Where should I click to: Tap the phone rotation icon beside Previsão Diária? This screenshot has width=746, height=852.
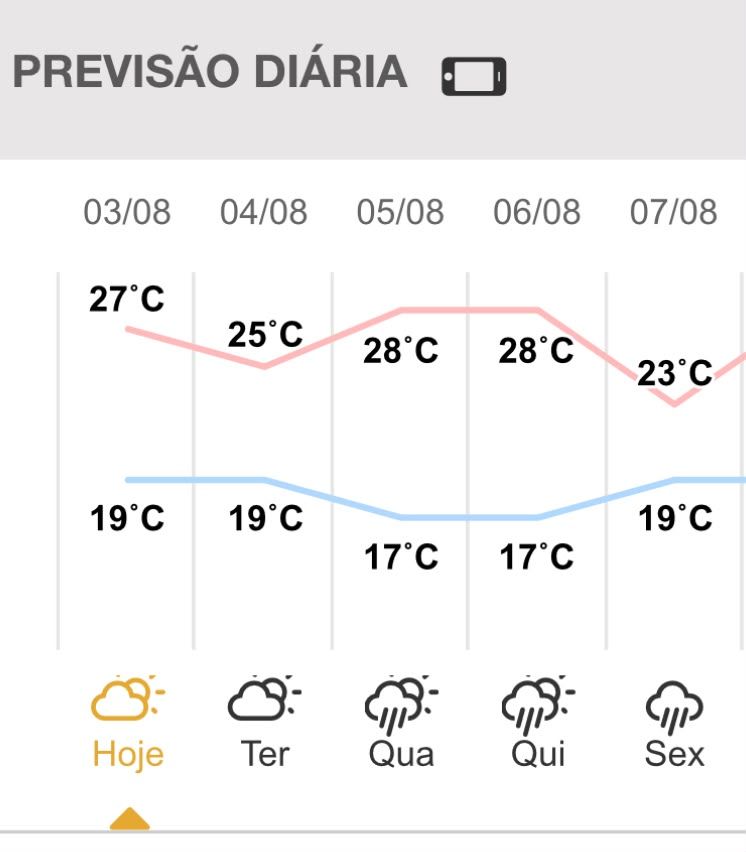tap(474, 76)
